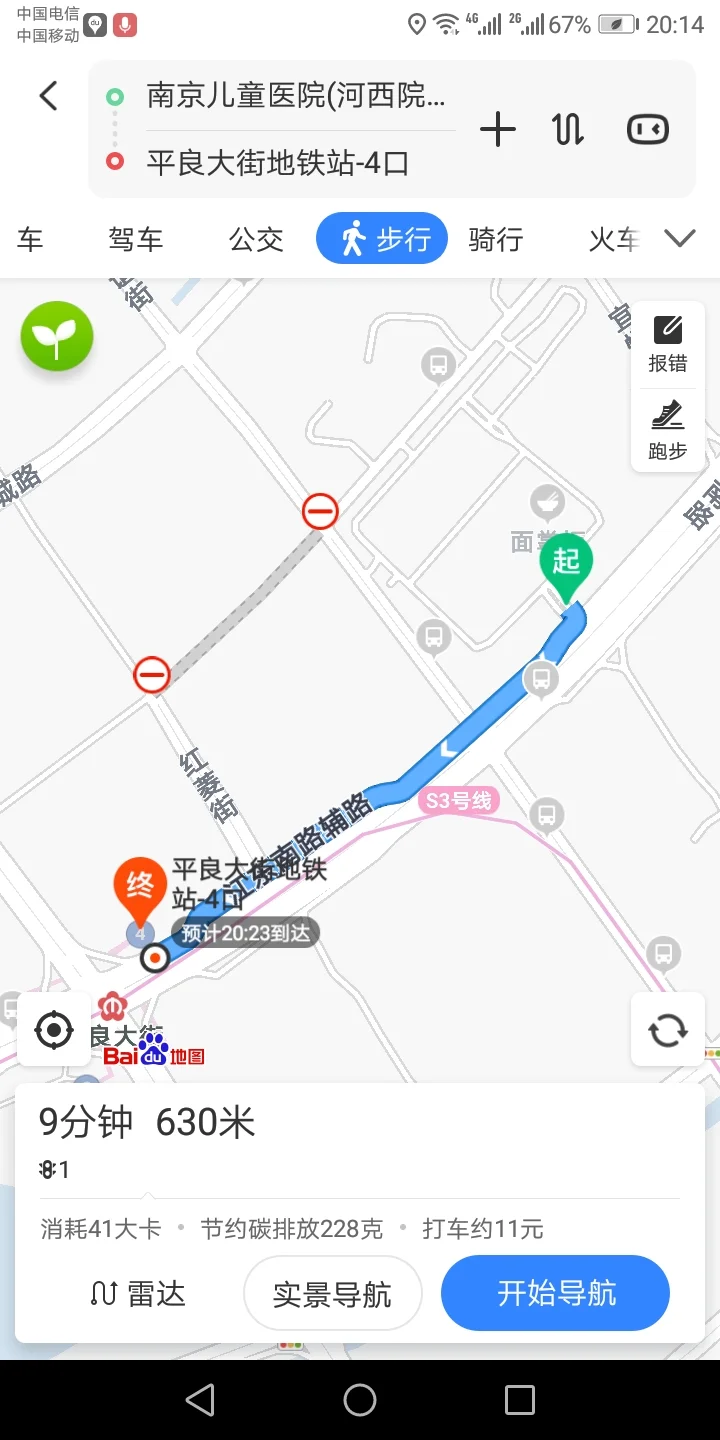Go back with the arrow at top left
The image size is (720, 1440).
(x=47, y=95)
